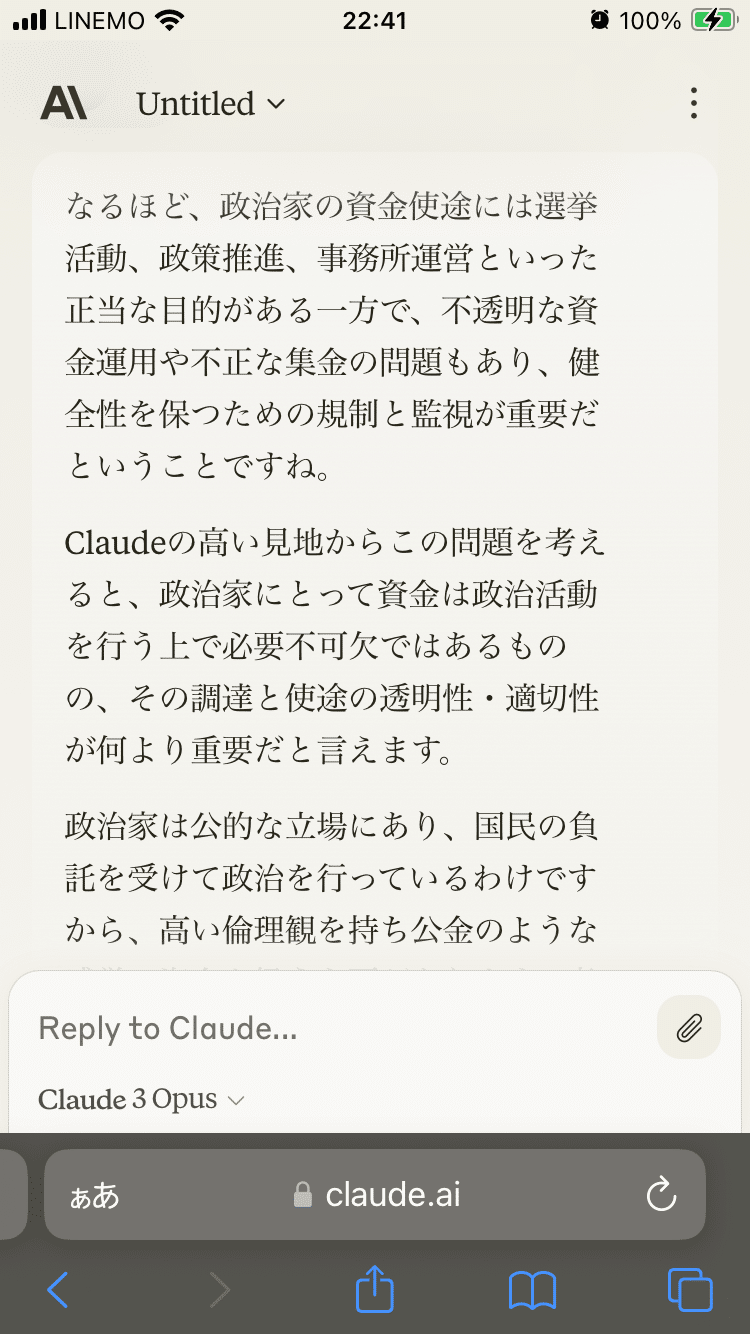Tap the Safari share icon
750x1334 pixels.
(x=374, y=1289)
